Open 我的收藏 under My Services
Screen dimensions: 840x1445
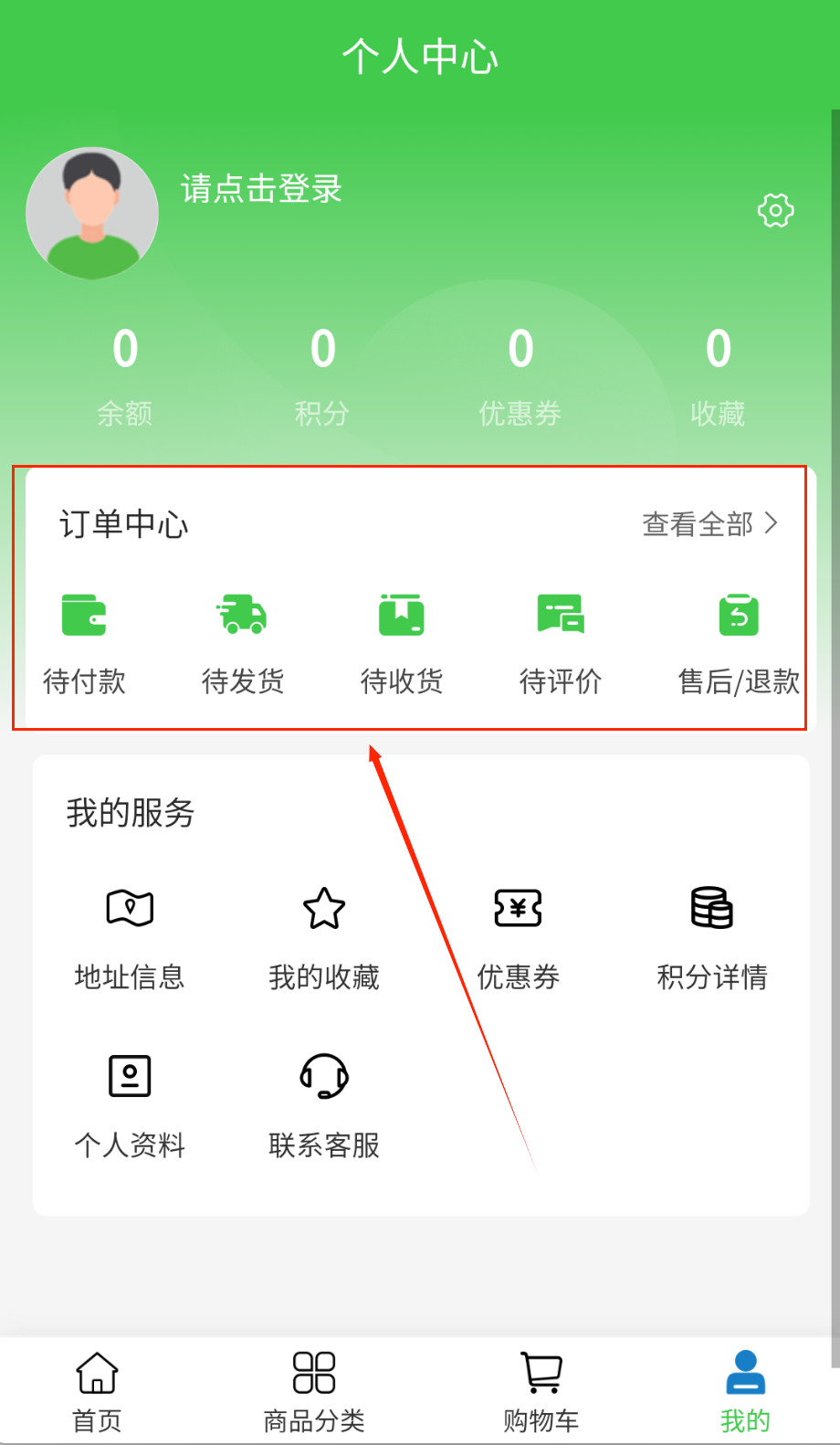coord(323,937)
